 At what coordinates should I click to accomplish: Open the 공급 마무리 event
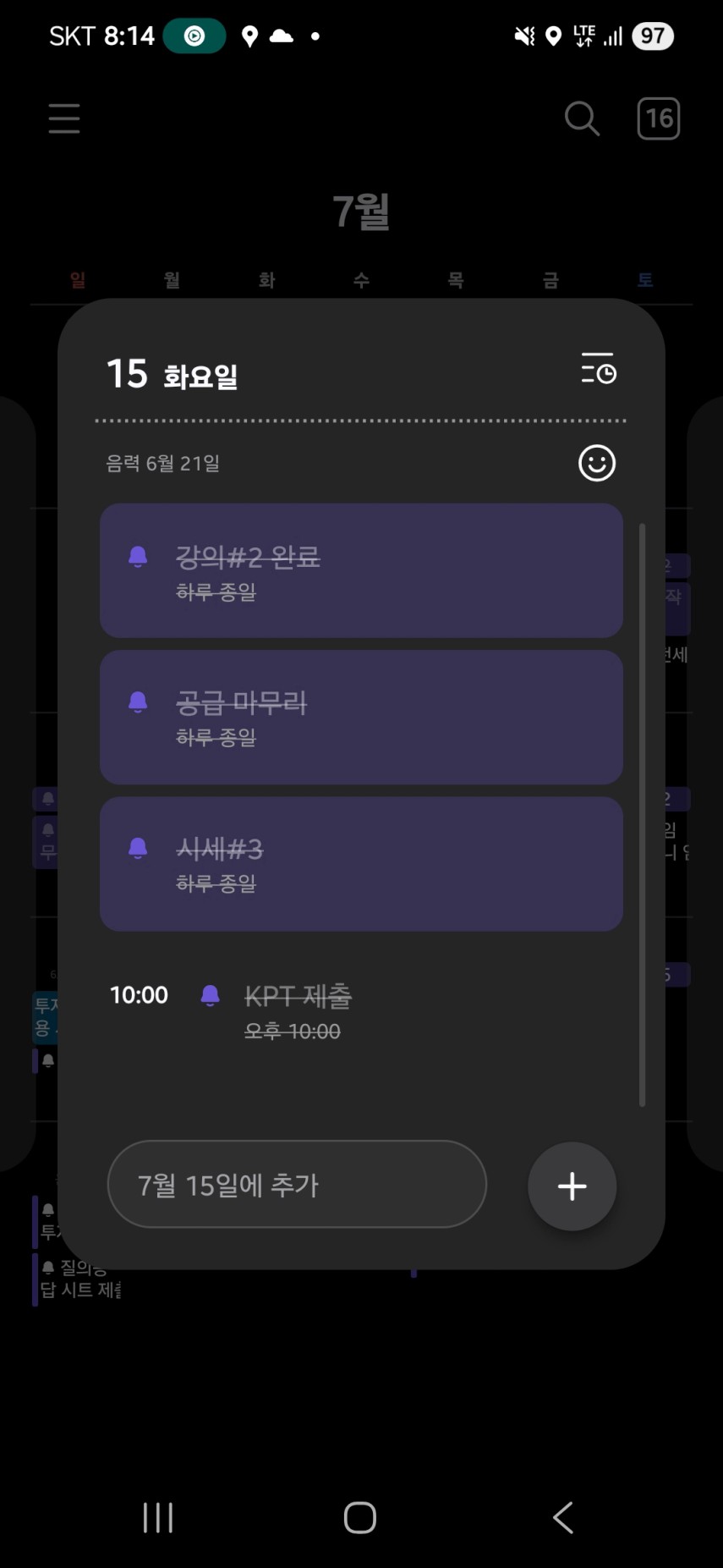tap(361, 717)
